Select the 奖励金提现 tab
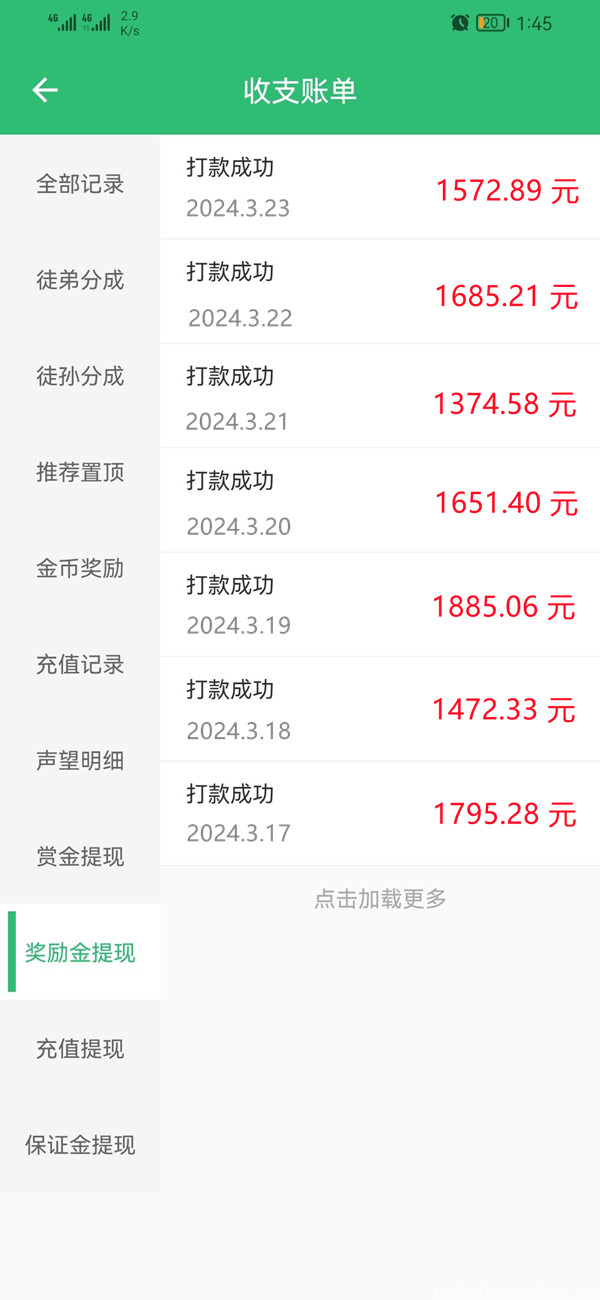This screenshot has height=1300, width=600. 80,952
